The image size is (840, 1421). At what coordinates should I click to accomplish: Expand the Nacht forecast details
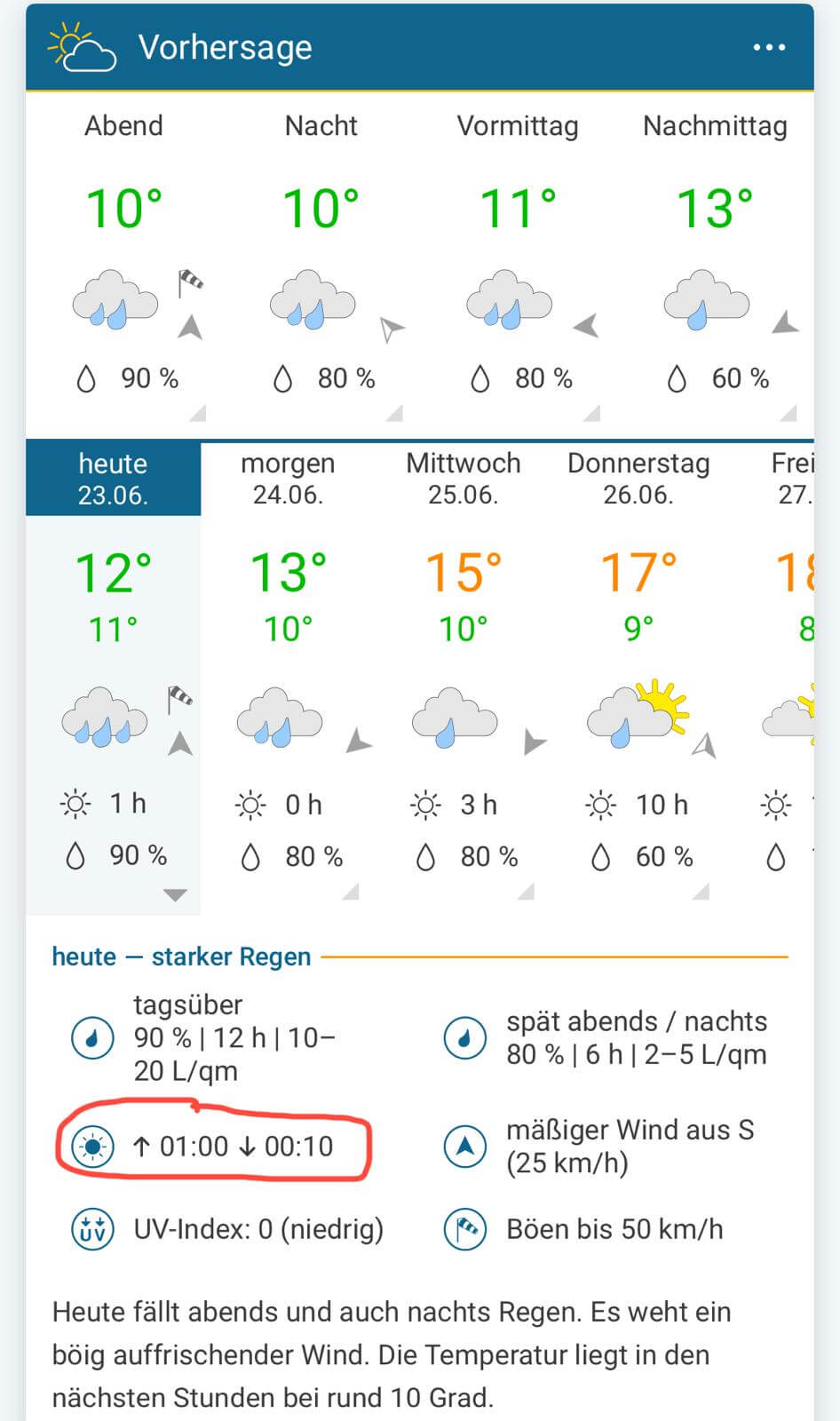395,413
